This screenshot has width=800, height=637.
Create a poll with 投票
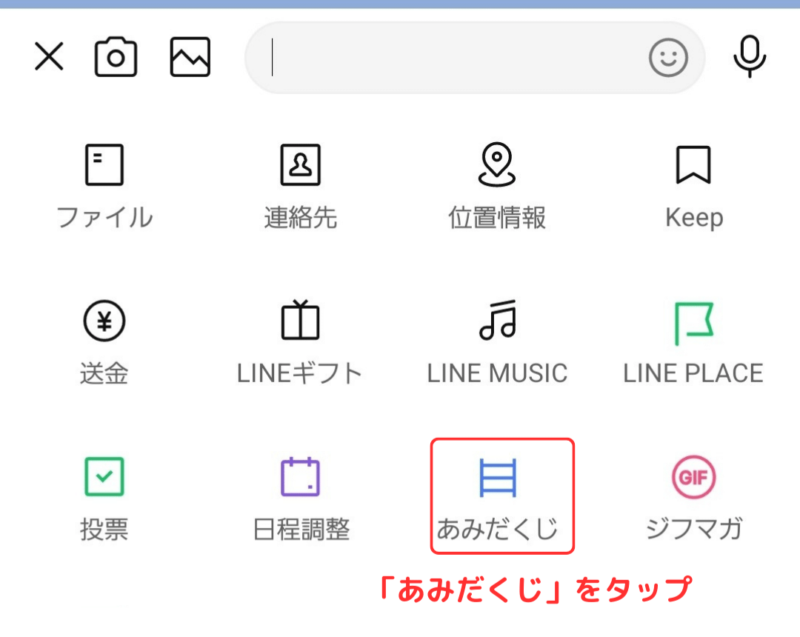[x=104, y=499]
